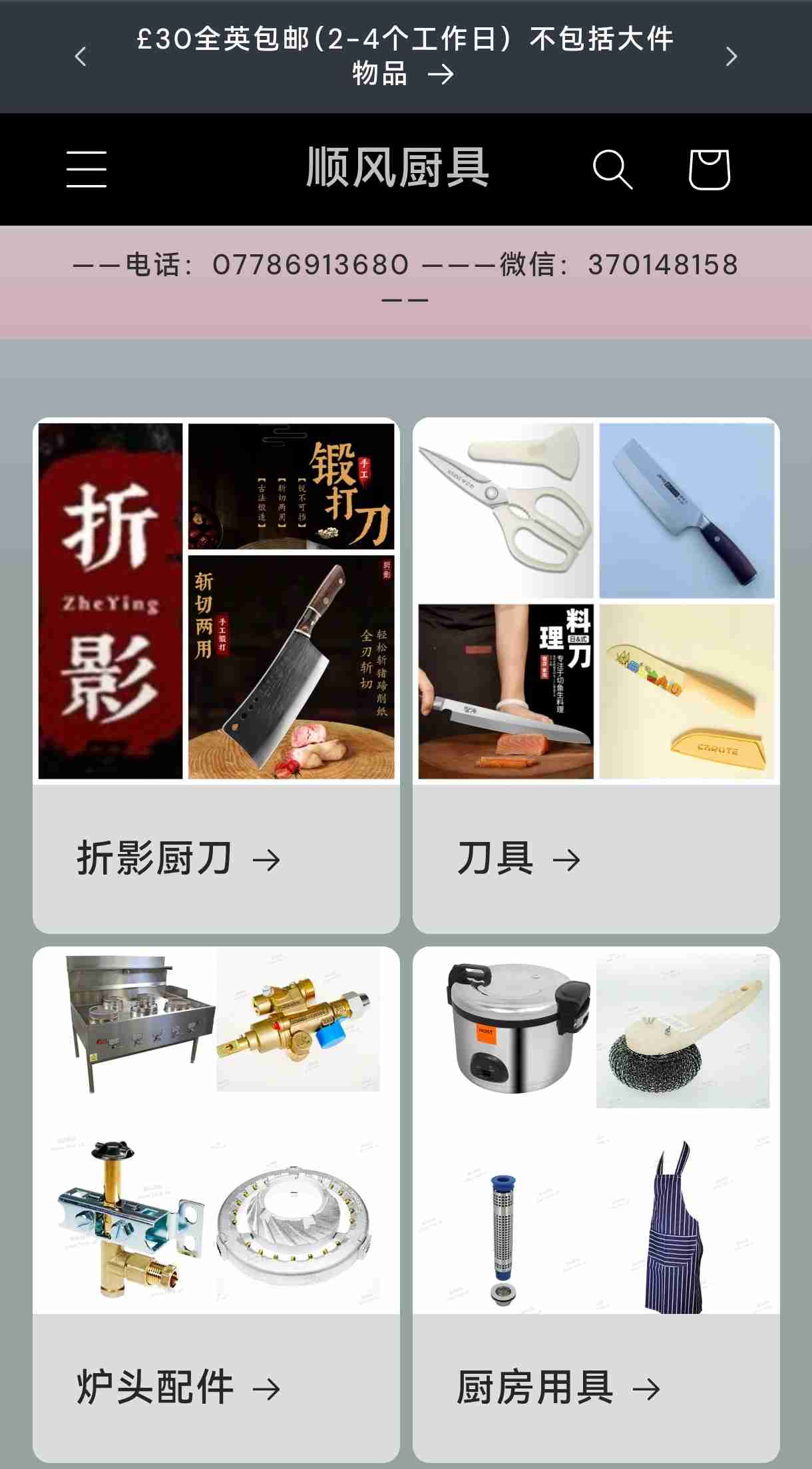The width and height of the screenshot is (812, 1469).
Task: Open the £30全英包邮 shipping announcement
Action: pyautogui.click(x=405, y=57)
